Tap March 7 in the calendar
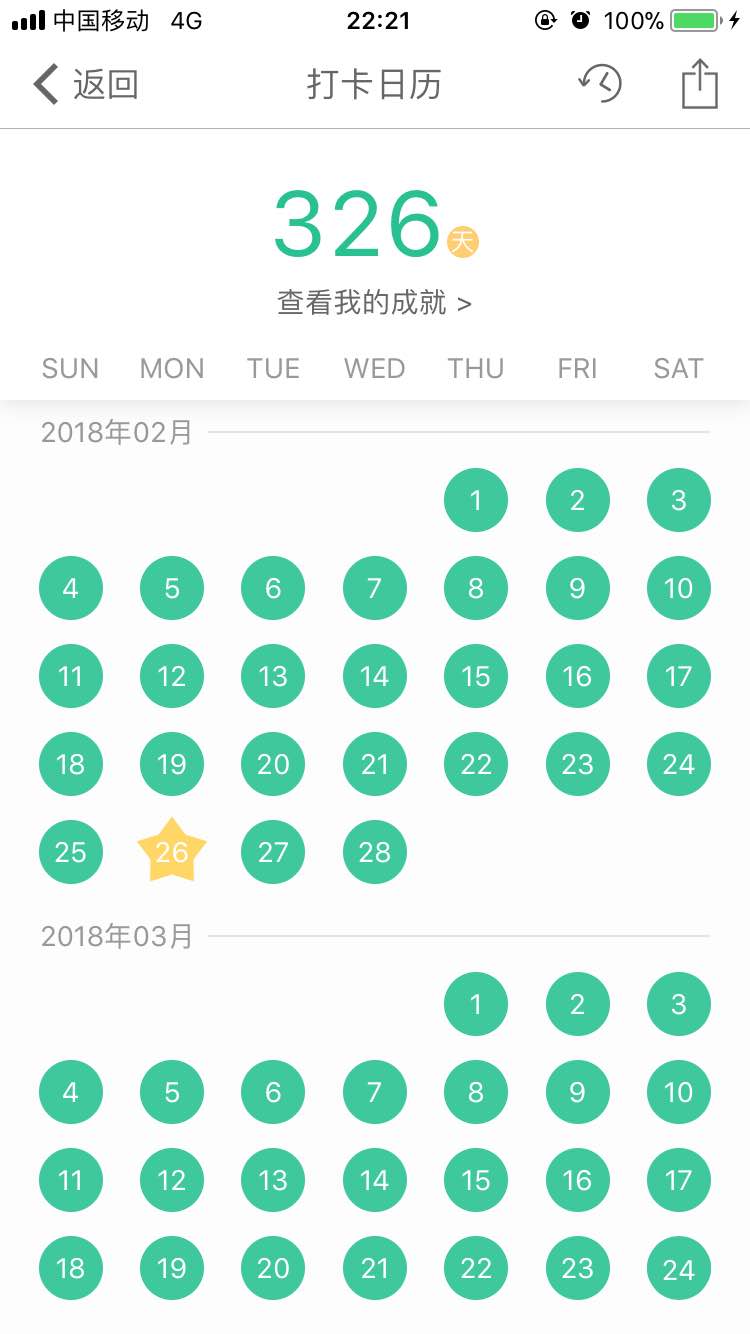The width and height of the screenshot is (750, 1334). tap(375, 1092)
